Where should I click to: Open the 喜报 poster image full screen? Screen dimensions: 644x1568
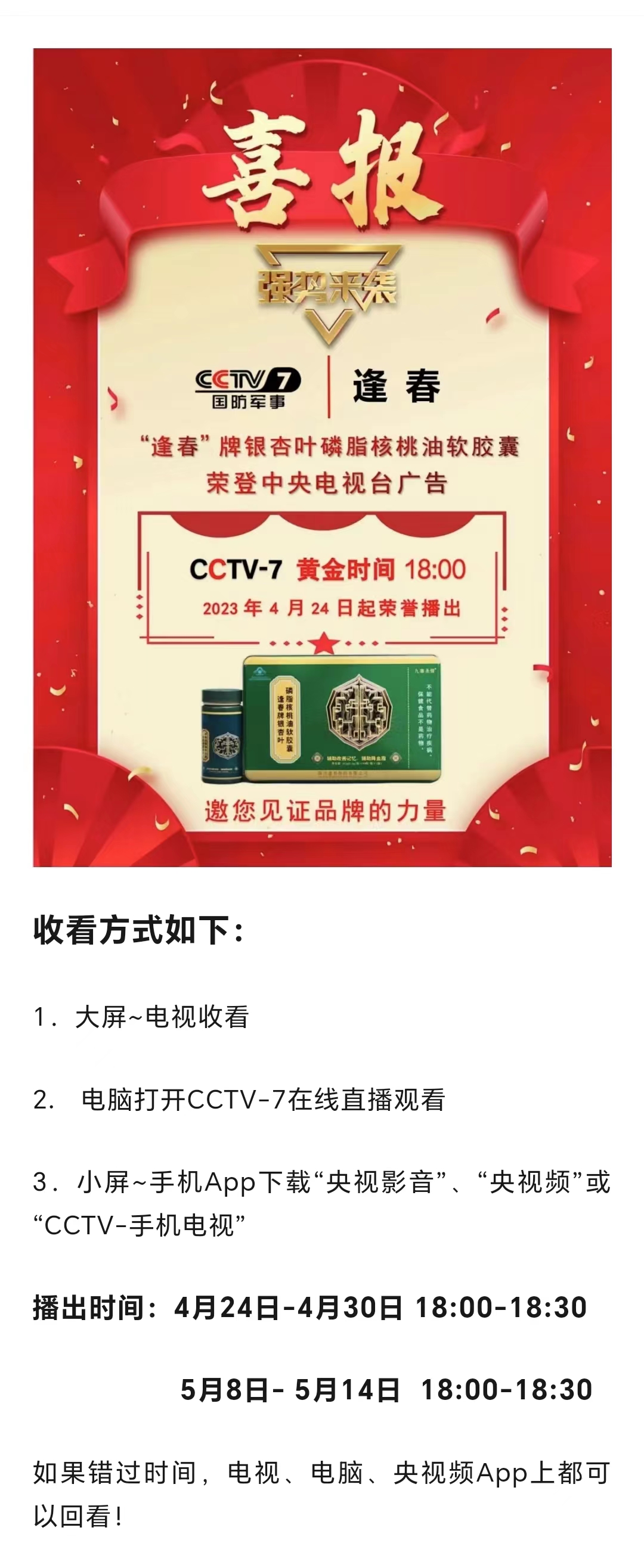321,457
